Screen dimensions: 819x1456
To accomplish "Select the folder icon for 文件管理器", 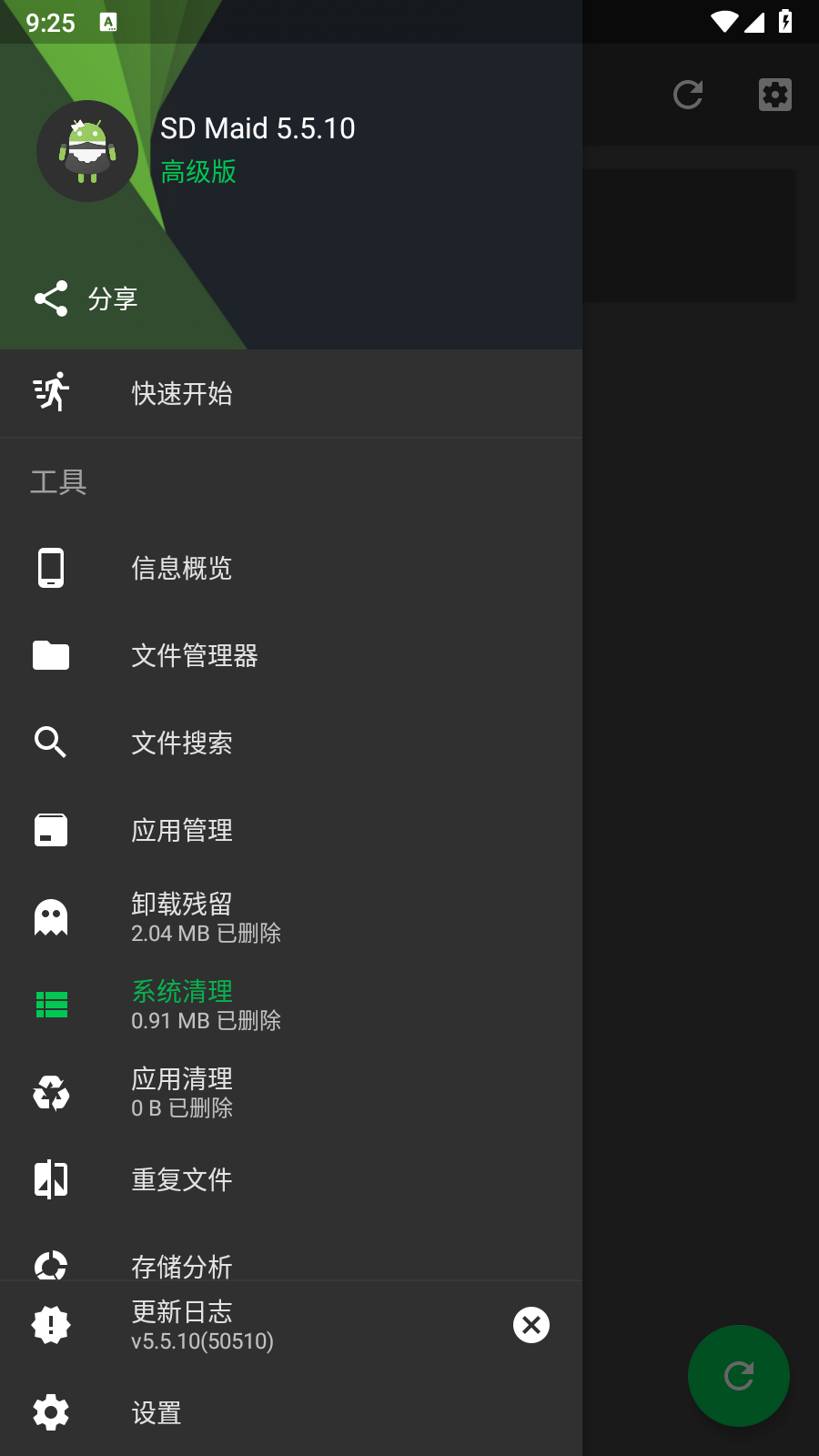I will tap(51, 654).
